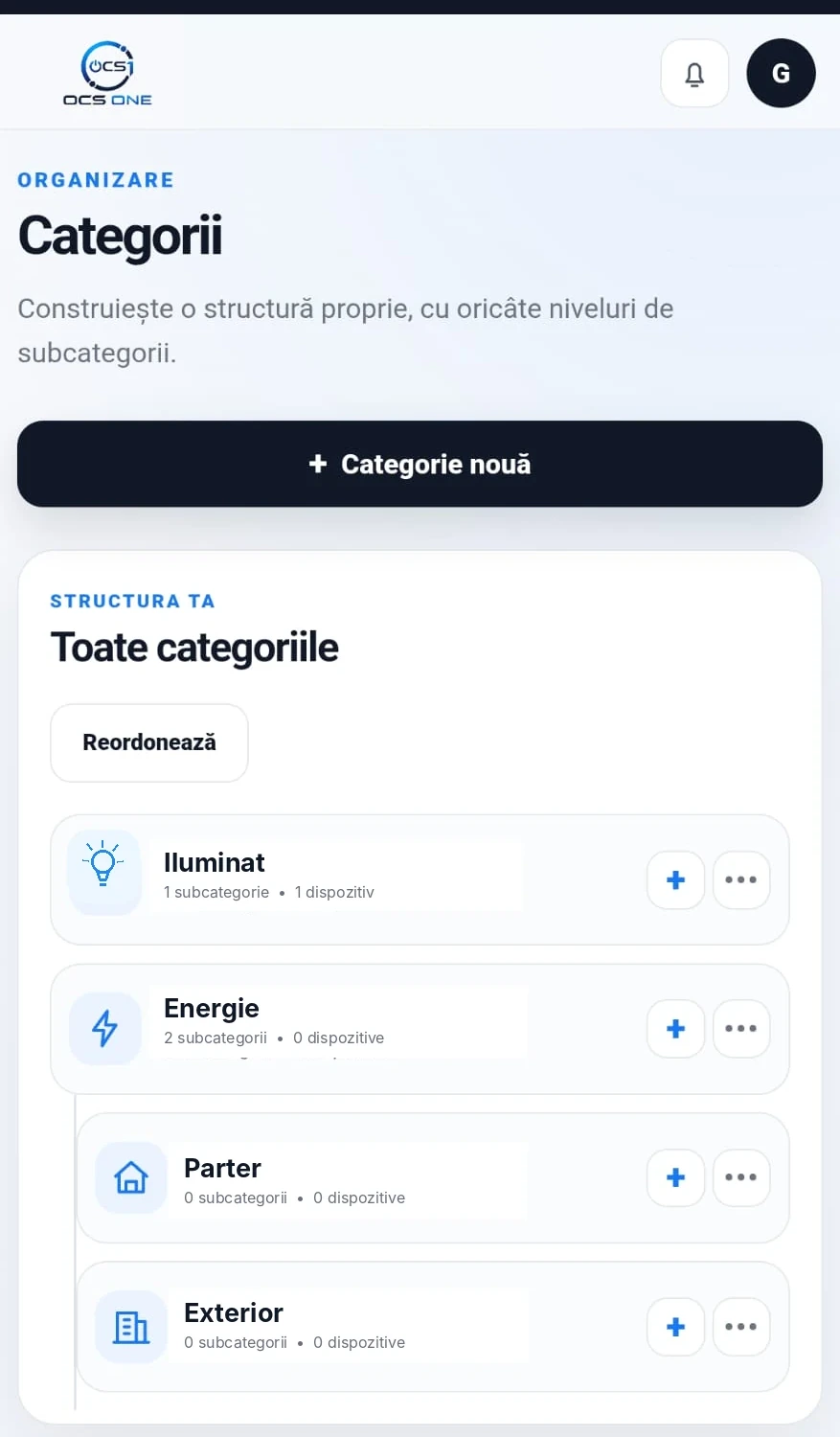Add a subcategory under Exterior
840x1437 pixels.
click(675, 1327)
